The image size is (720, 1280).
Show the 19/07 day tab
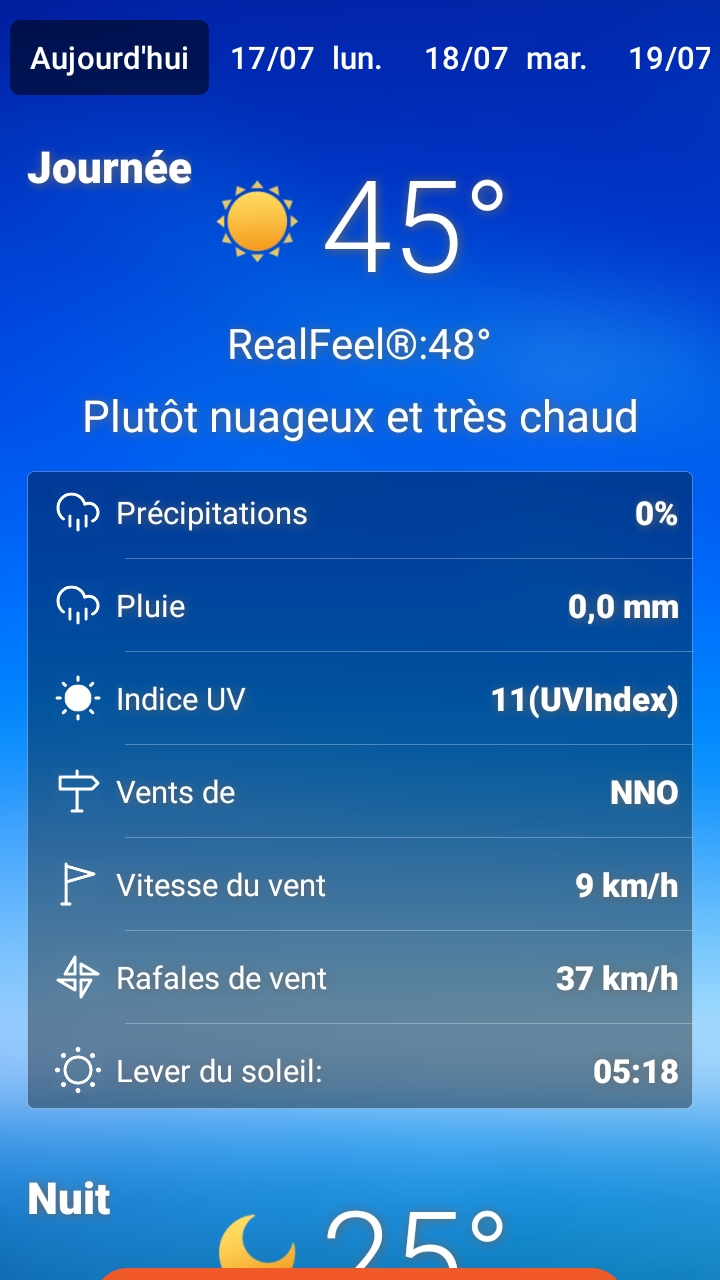669,58
